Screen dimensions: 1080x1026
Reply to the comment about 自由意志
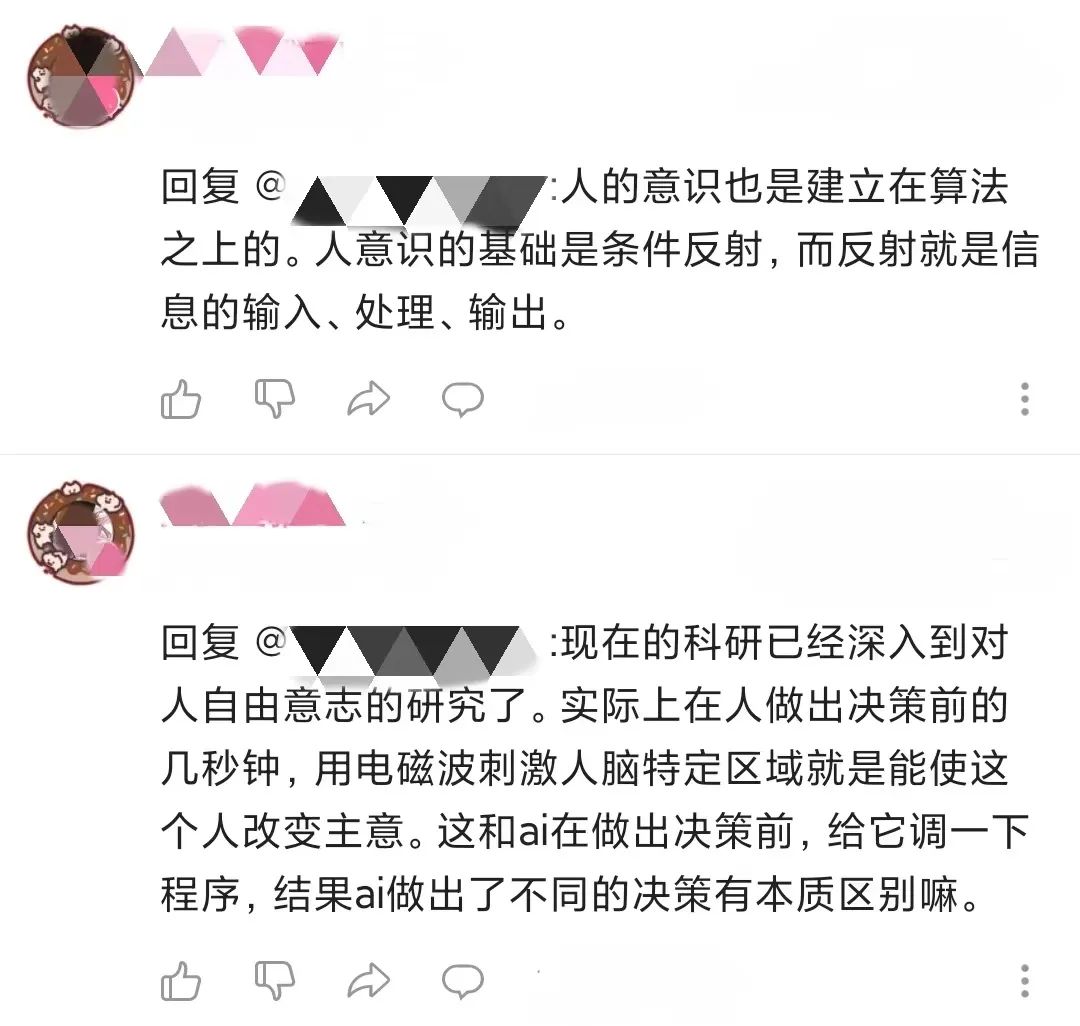coord(463,981)
